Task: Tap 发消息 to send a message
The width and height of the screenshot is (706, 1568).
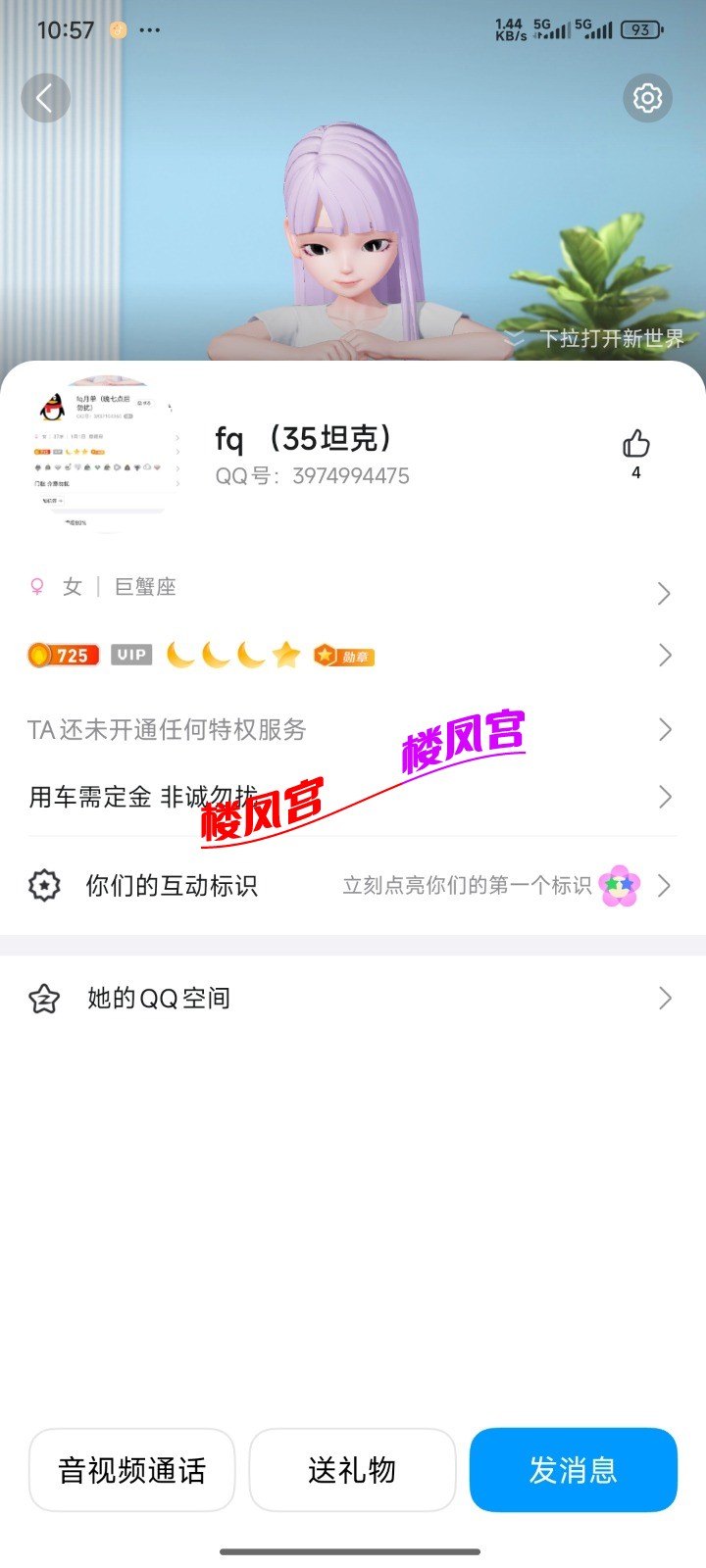Action: point(574,1470)
